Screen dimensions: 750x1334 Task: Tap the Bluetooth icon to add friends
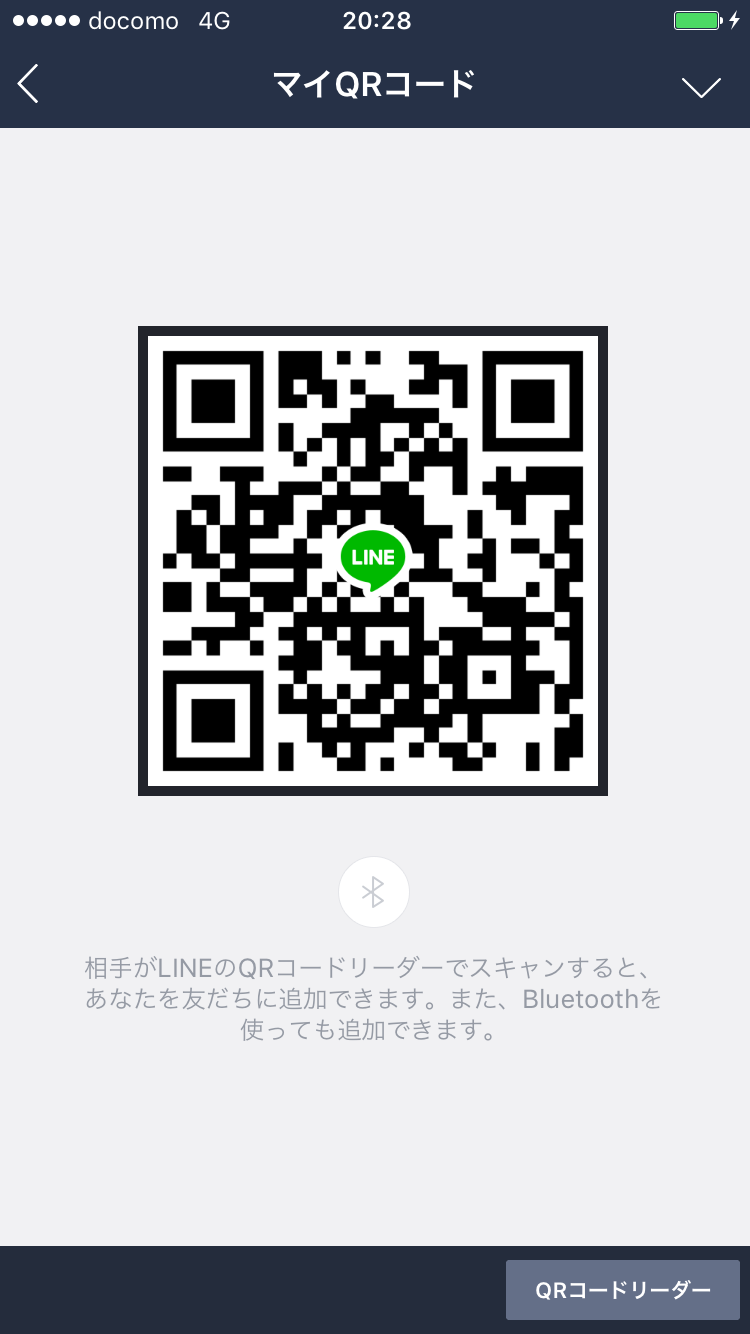point(373,892)
